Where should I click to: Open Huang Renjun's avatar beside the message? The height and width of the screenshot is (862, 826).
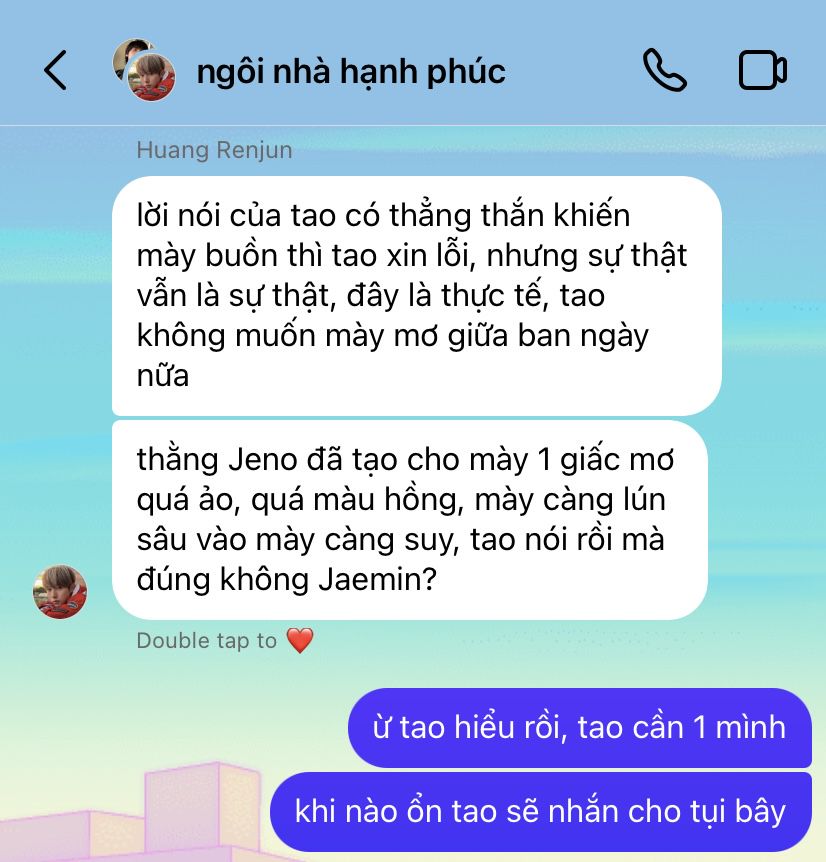tap(60, 591)
